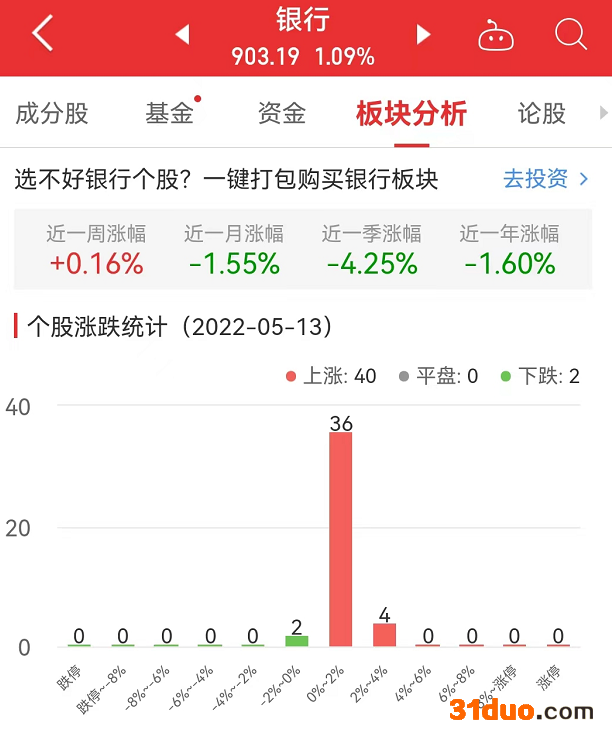Open search with the magnifier icon
612x732 pixels.
coord(571,35)
